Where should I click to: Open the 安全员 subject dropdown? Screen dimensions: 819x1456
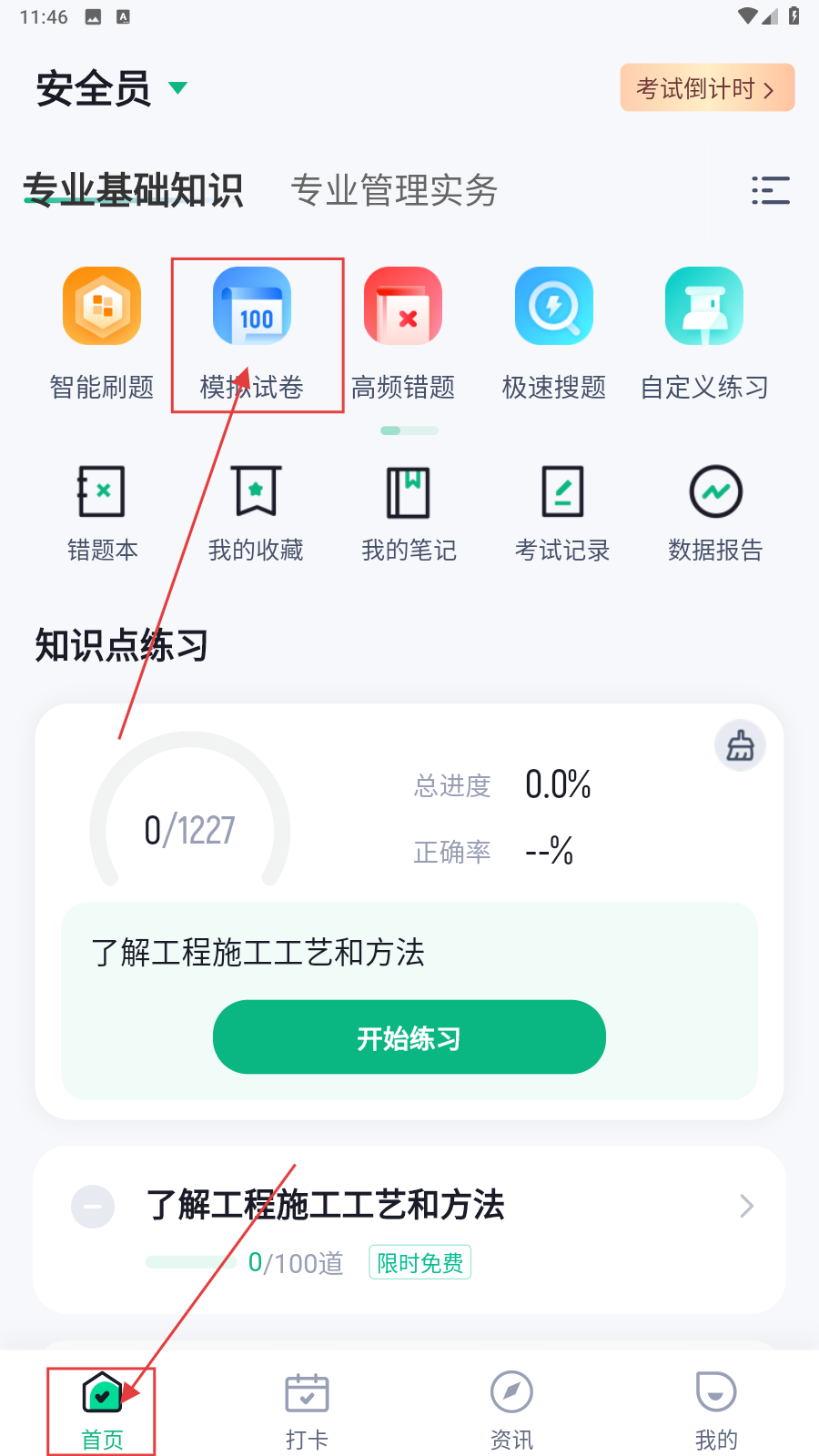click(x=111, y=89)
